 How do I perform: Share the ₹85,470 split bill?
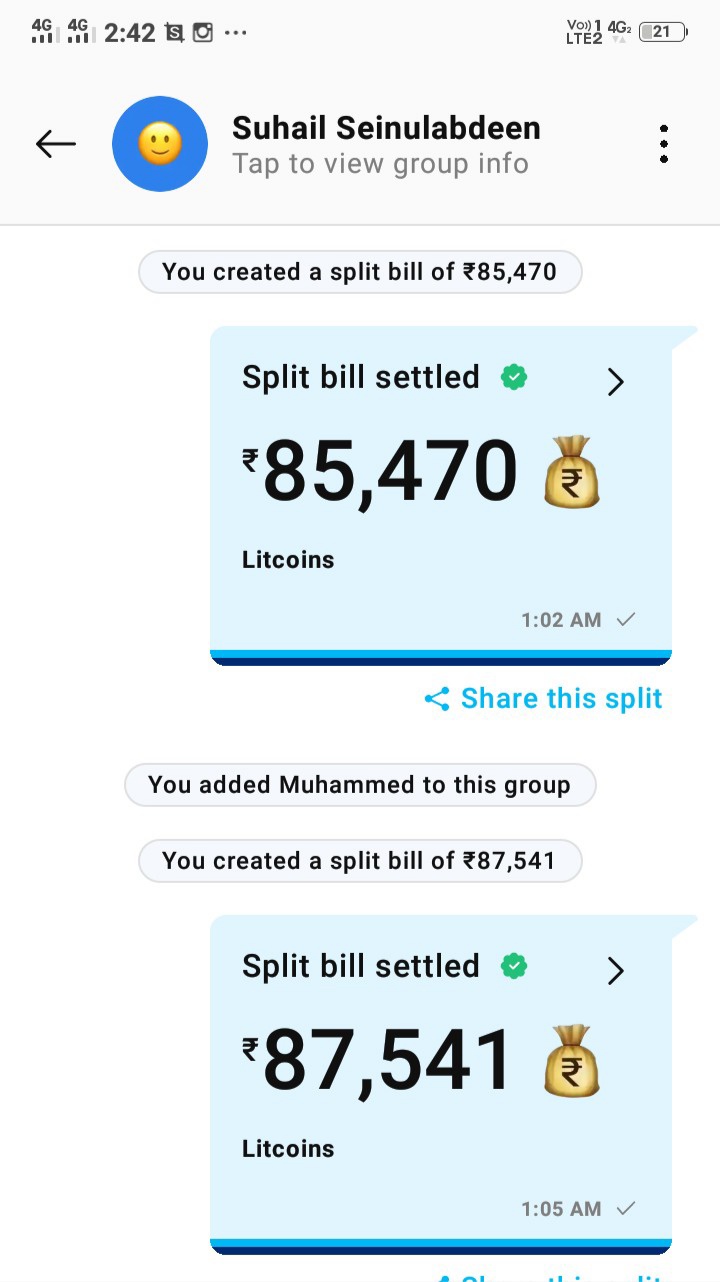[544, 698]
